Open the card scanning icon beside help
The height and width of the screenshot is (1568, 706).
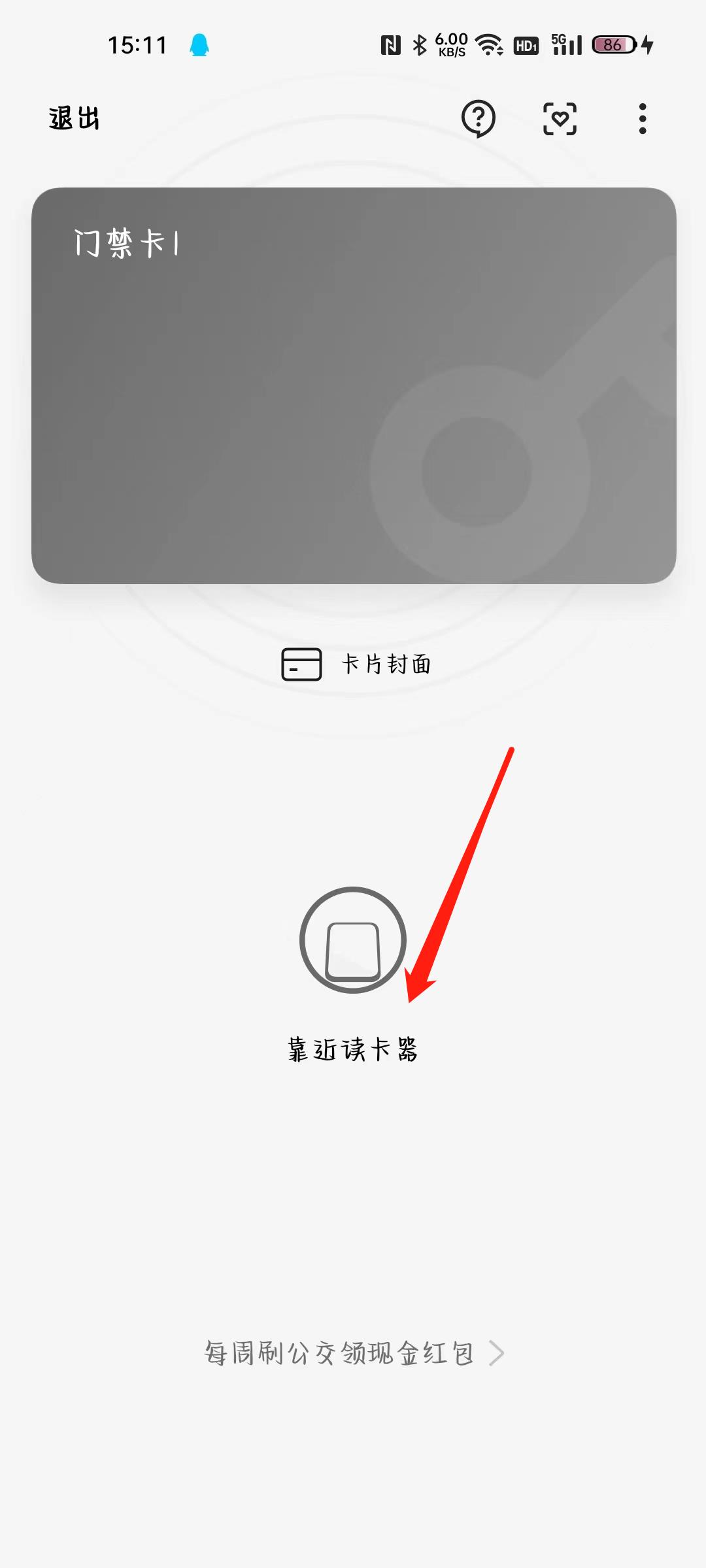pos(561,119)
